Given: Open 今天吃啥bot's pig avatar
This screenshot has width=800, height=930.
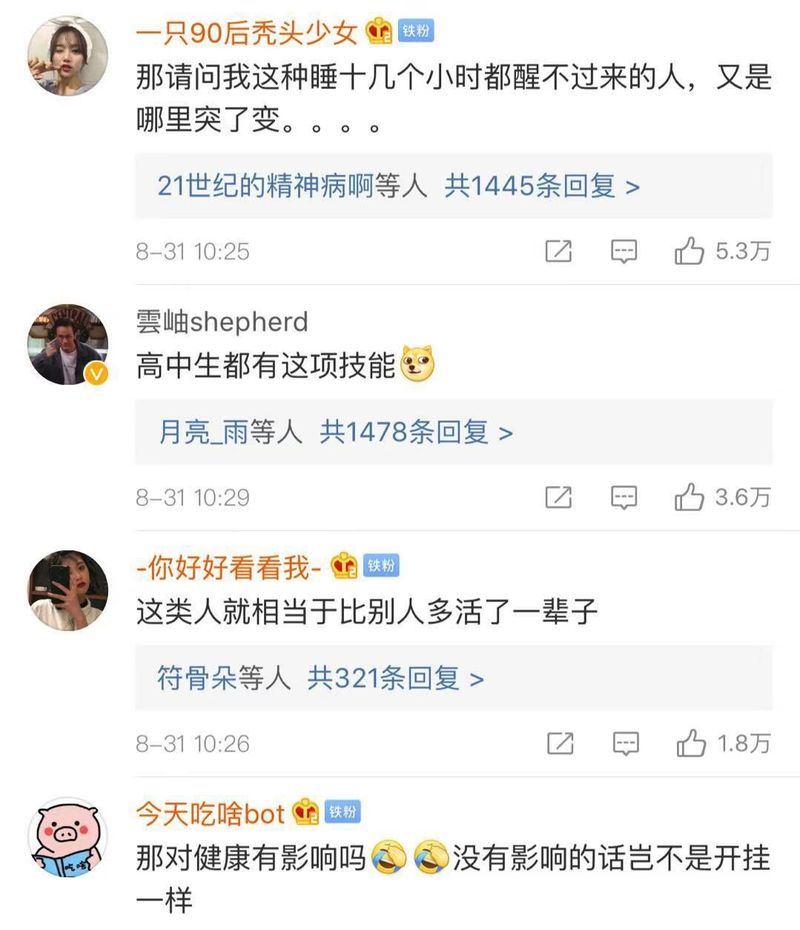Looking at the screenshot, I should [67, 838].
